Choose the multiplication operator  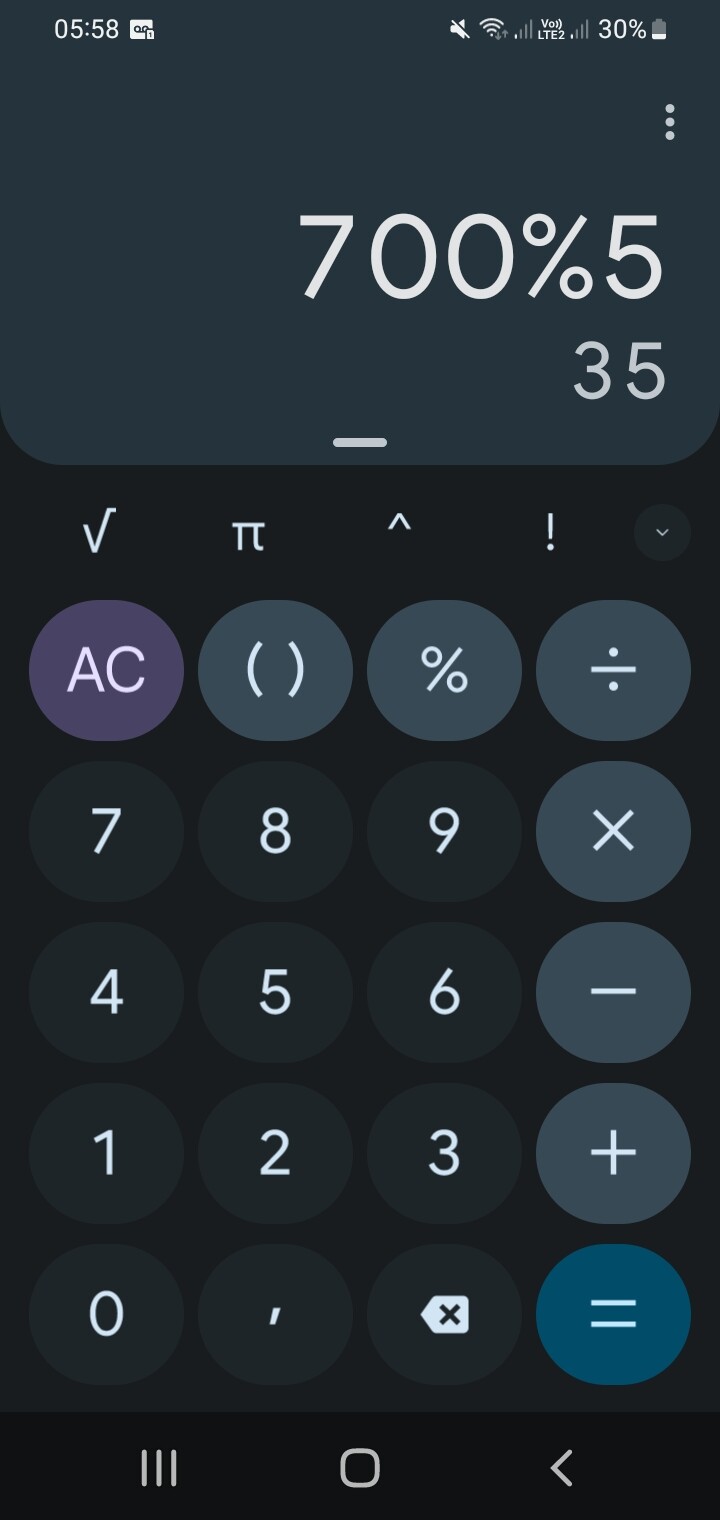click(613, 831)
